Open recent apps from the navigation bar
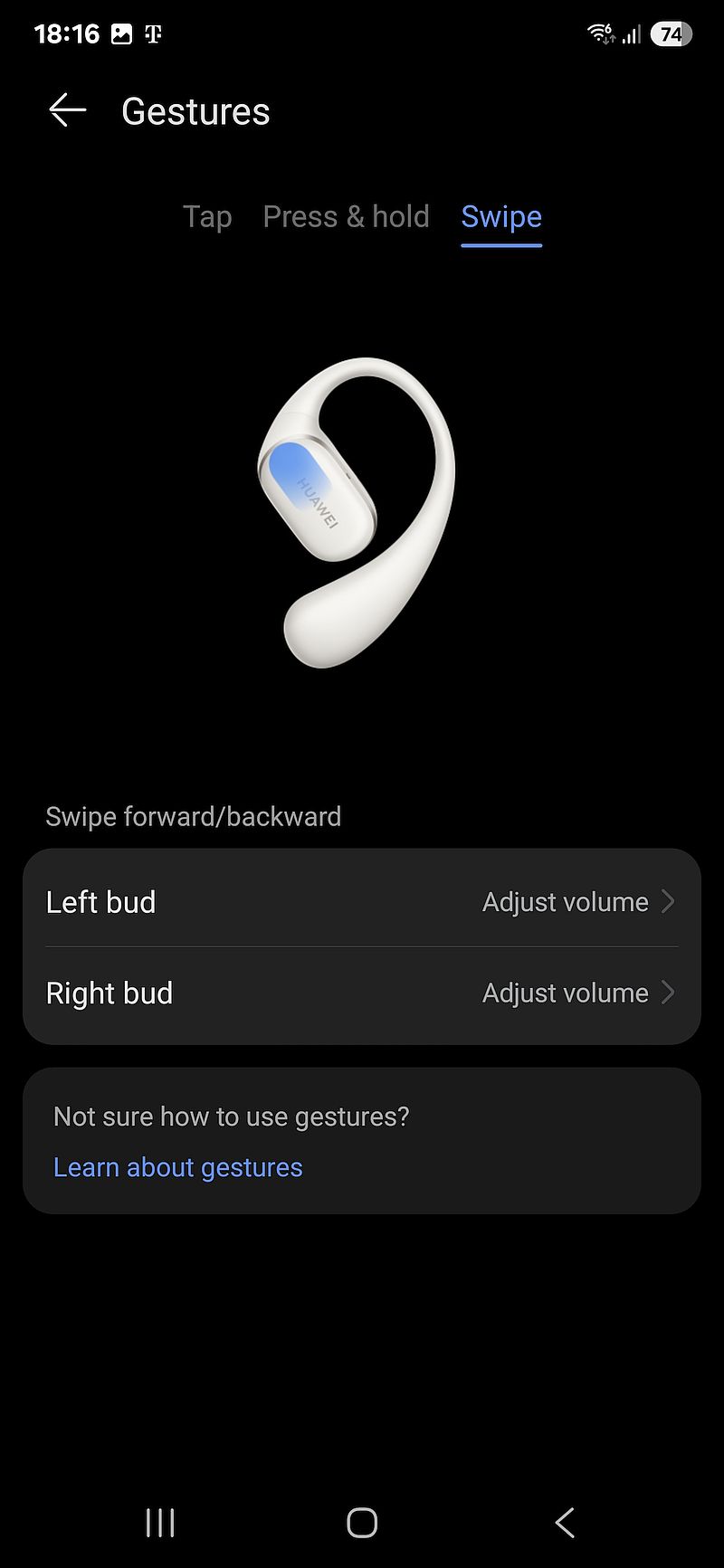 click(x=160, y=1523)
